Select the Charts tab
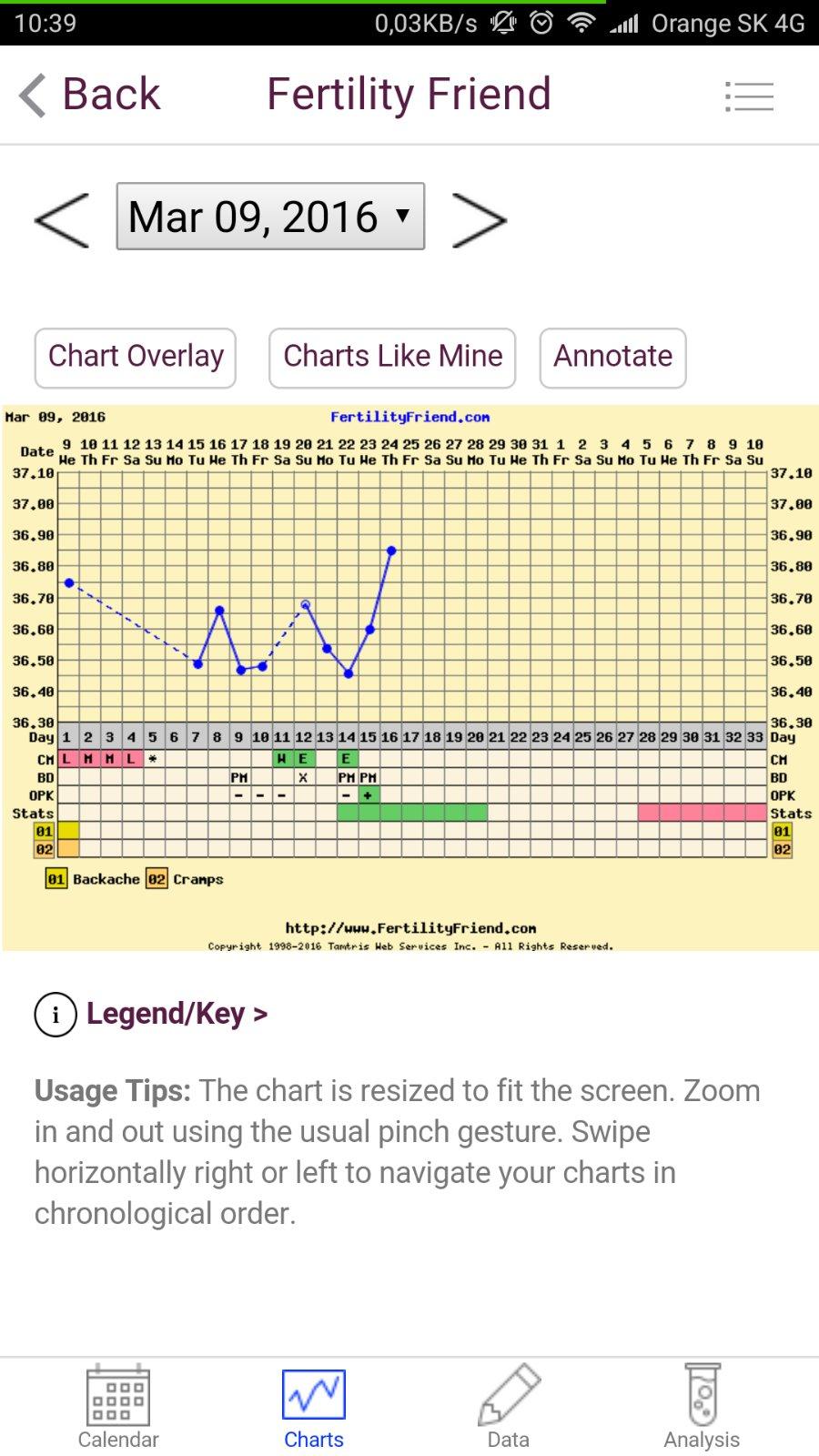 [x=314, y=1407]
